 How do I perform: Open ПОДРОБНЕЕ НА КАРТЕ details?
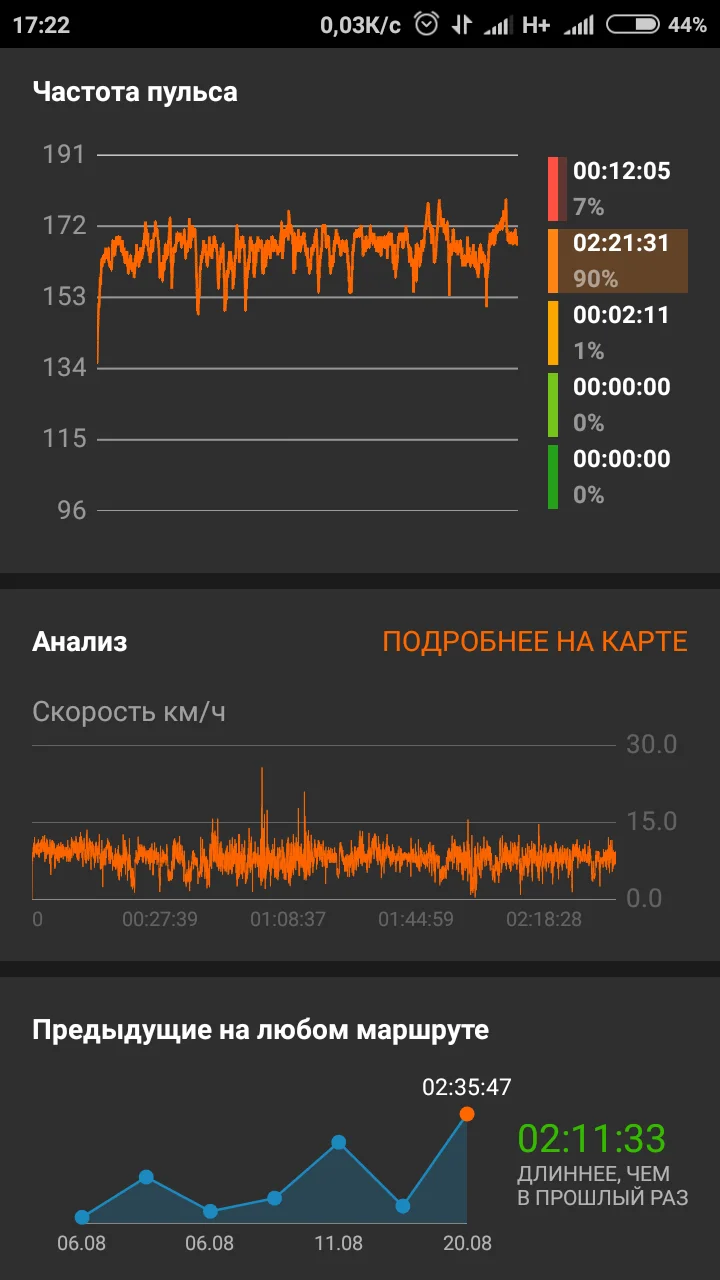pyautogui.click(x=534, y=642)
